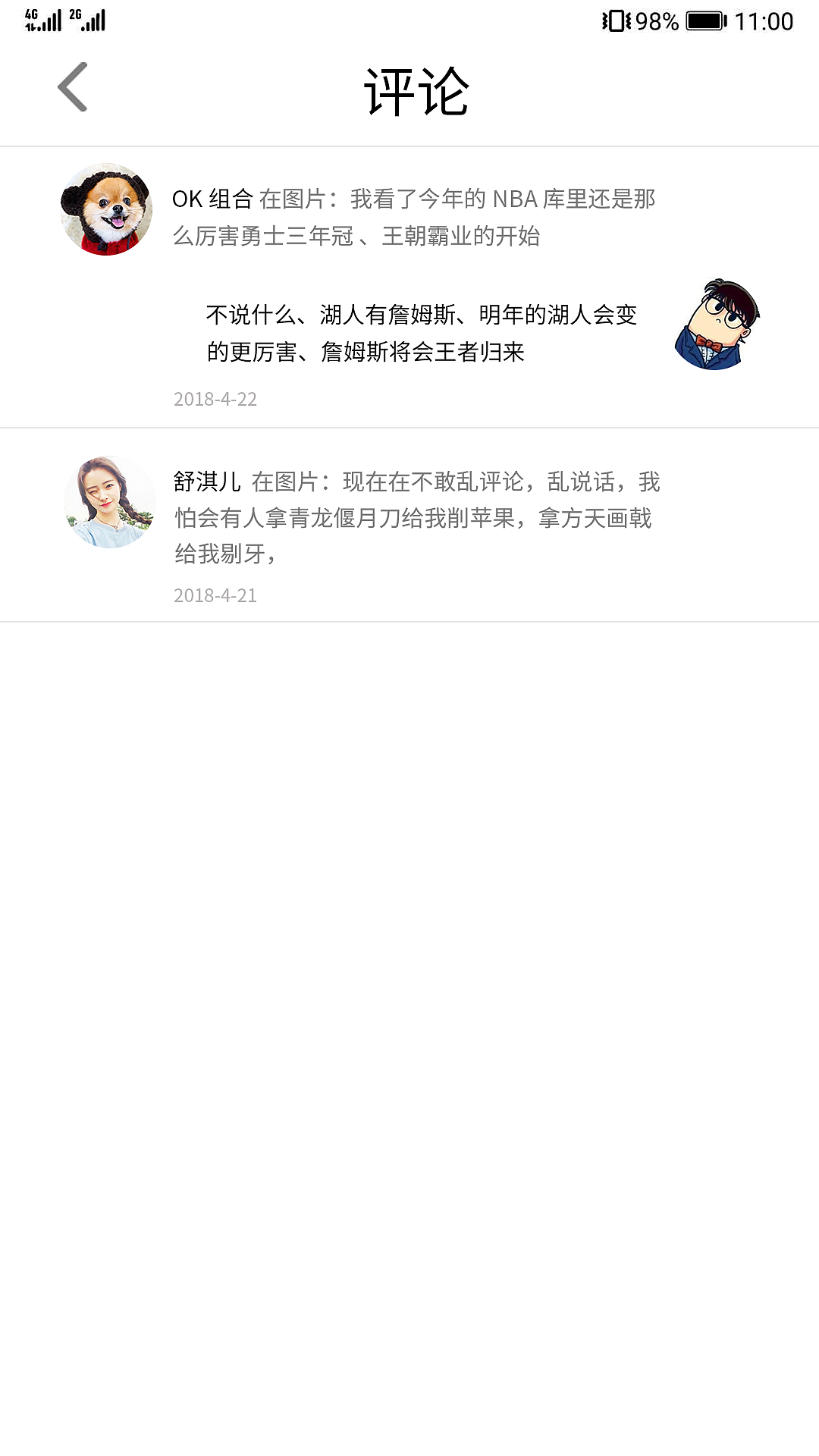Select the date 2018-4-22
This screenshot has height=1456, width=819.
click(215, 400)
